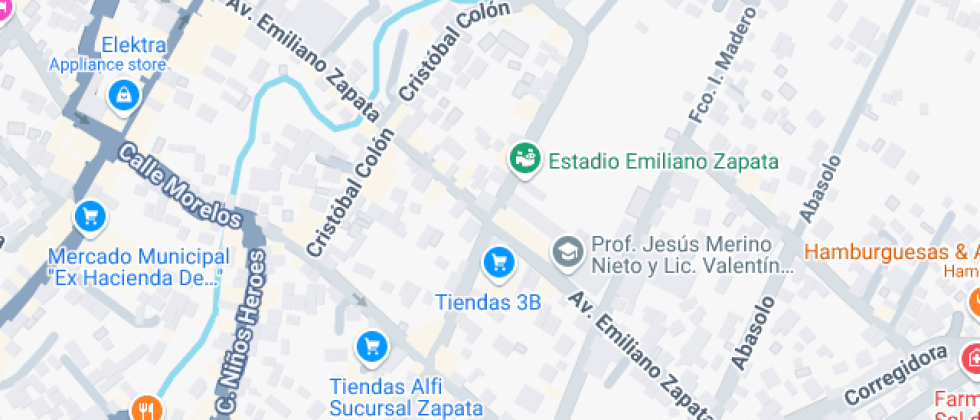Open the Tiendas 3B store pin

tap(498, 263)
